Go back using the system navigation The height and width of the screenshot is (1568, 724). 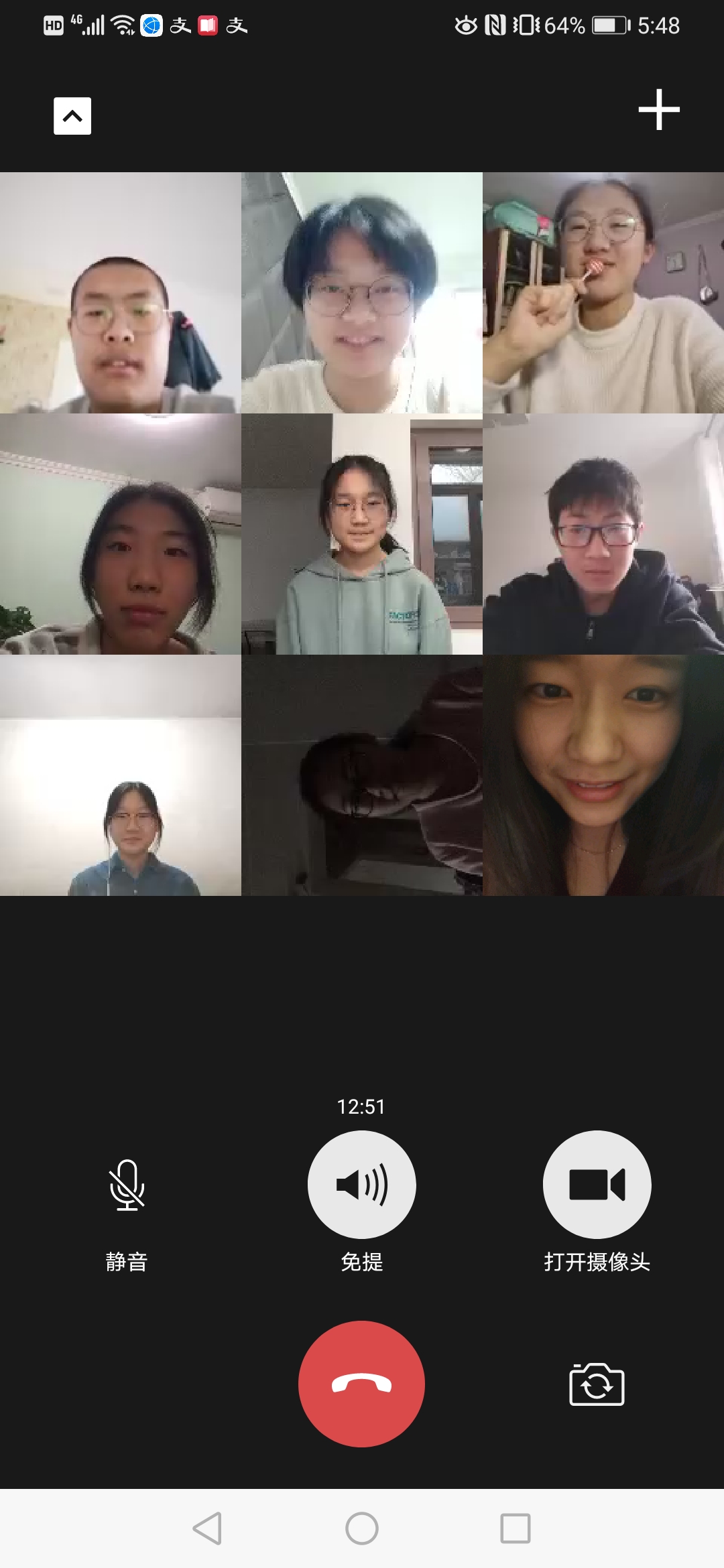207,1528
